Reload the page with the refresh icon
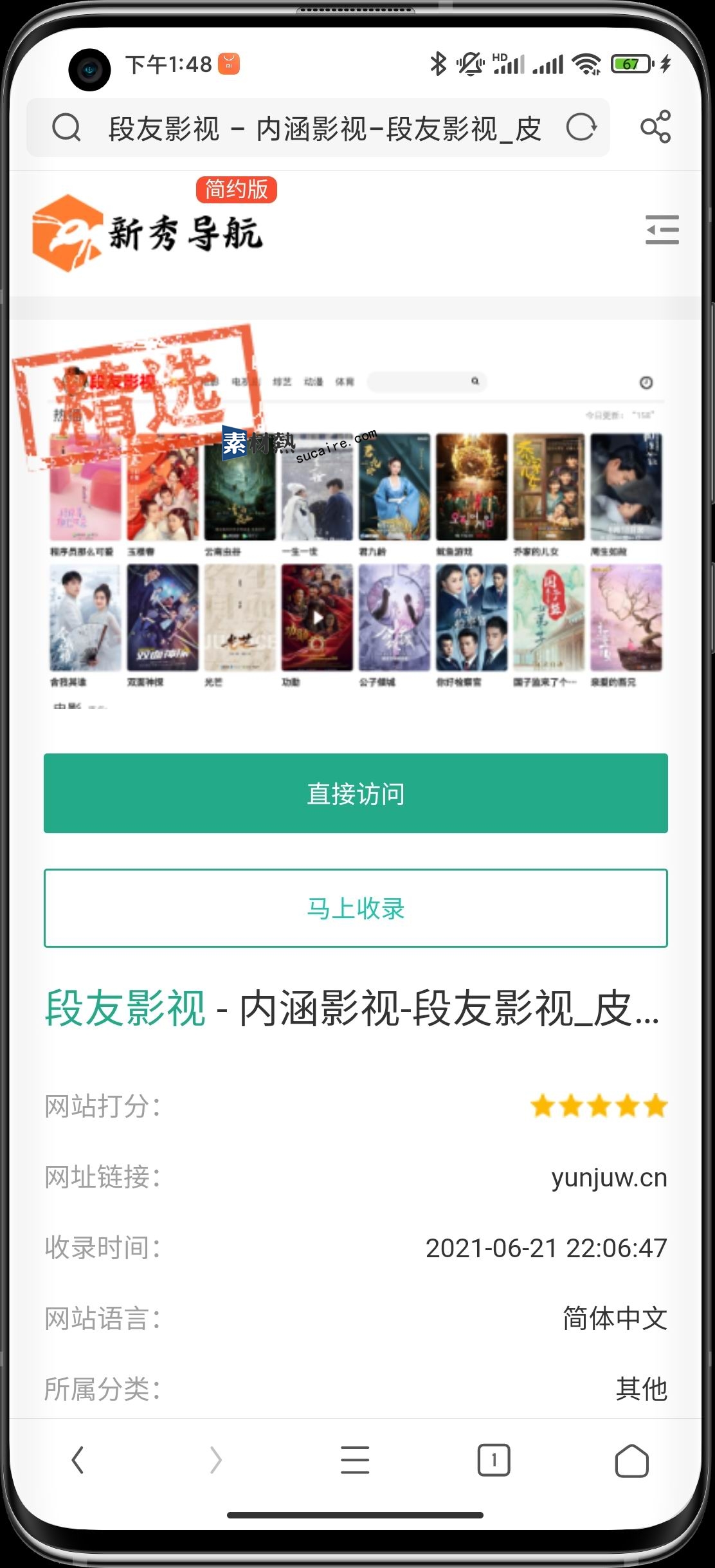715x1568 pixels. [581, 127]
